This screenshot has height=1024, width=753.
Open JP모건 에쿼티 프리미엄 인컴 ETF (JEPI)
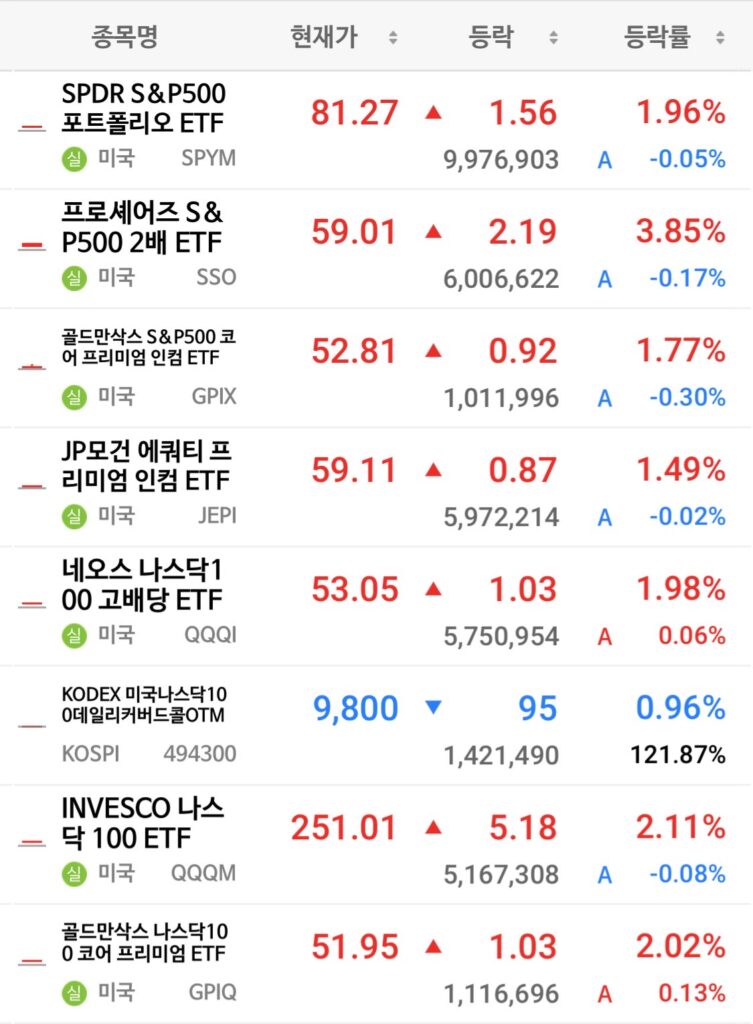(x=145, y=466)
